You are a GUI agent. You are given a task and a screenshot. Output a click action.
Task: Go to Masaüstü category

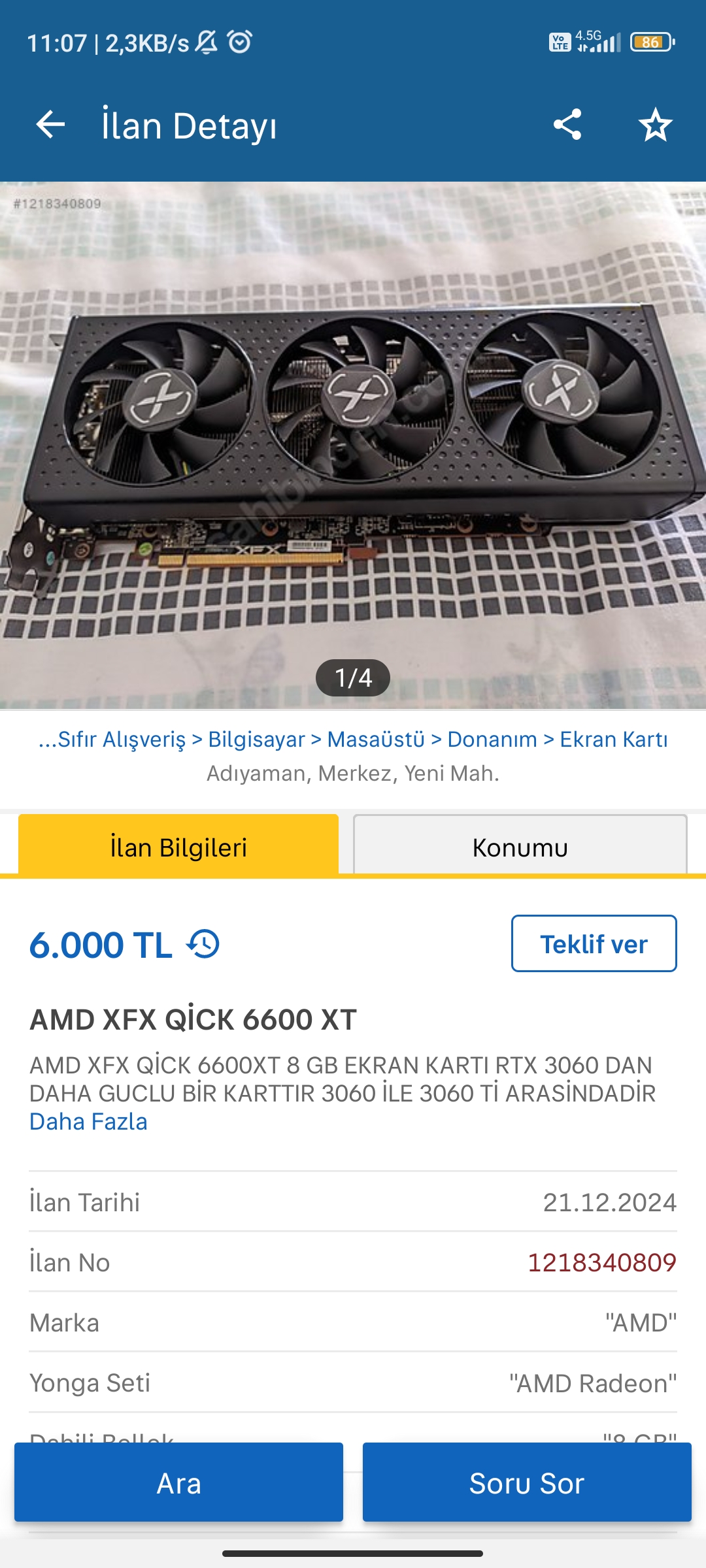point(376,740)
